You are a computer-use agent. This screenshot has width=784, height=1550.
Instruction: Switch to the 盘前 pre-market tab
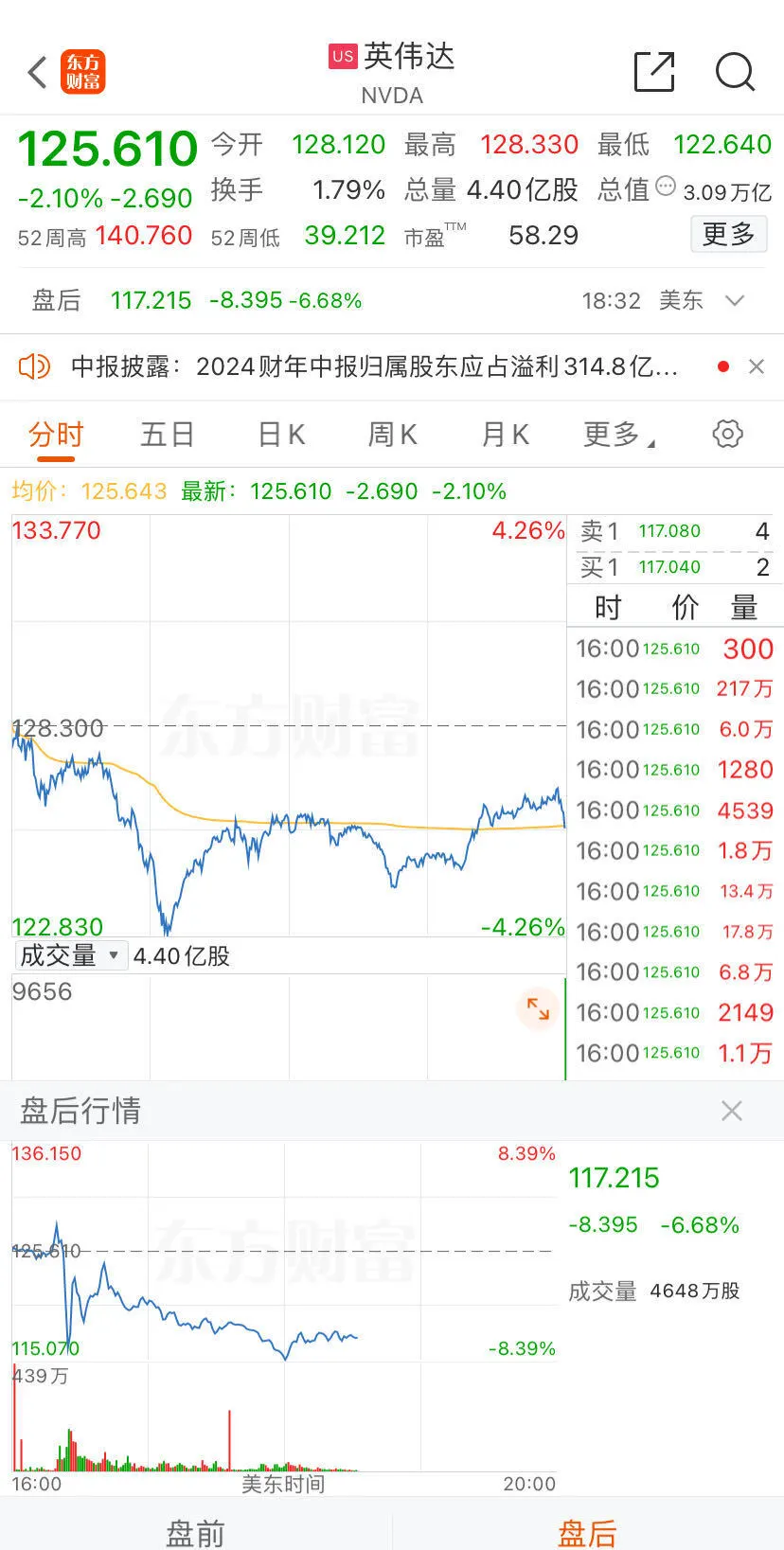coord(195,1529)
